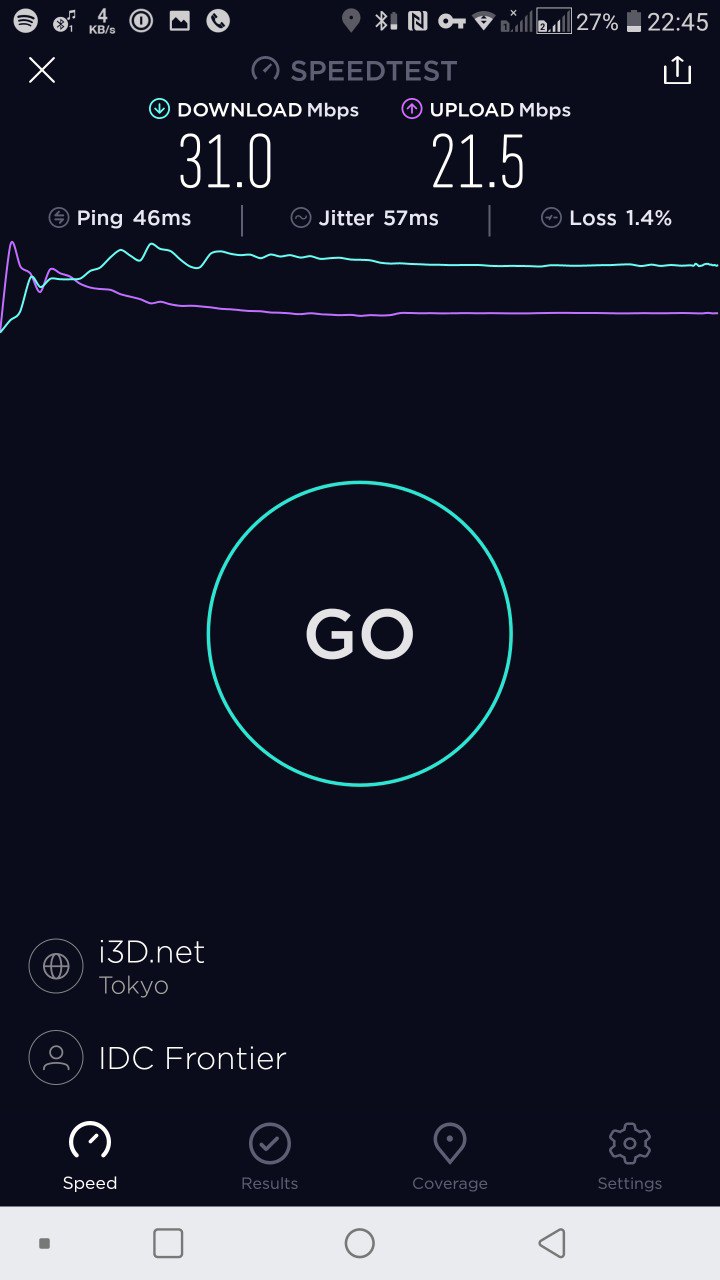Open the Results tab
Screen dimensions: 720x1280
(270, 1156)
